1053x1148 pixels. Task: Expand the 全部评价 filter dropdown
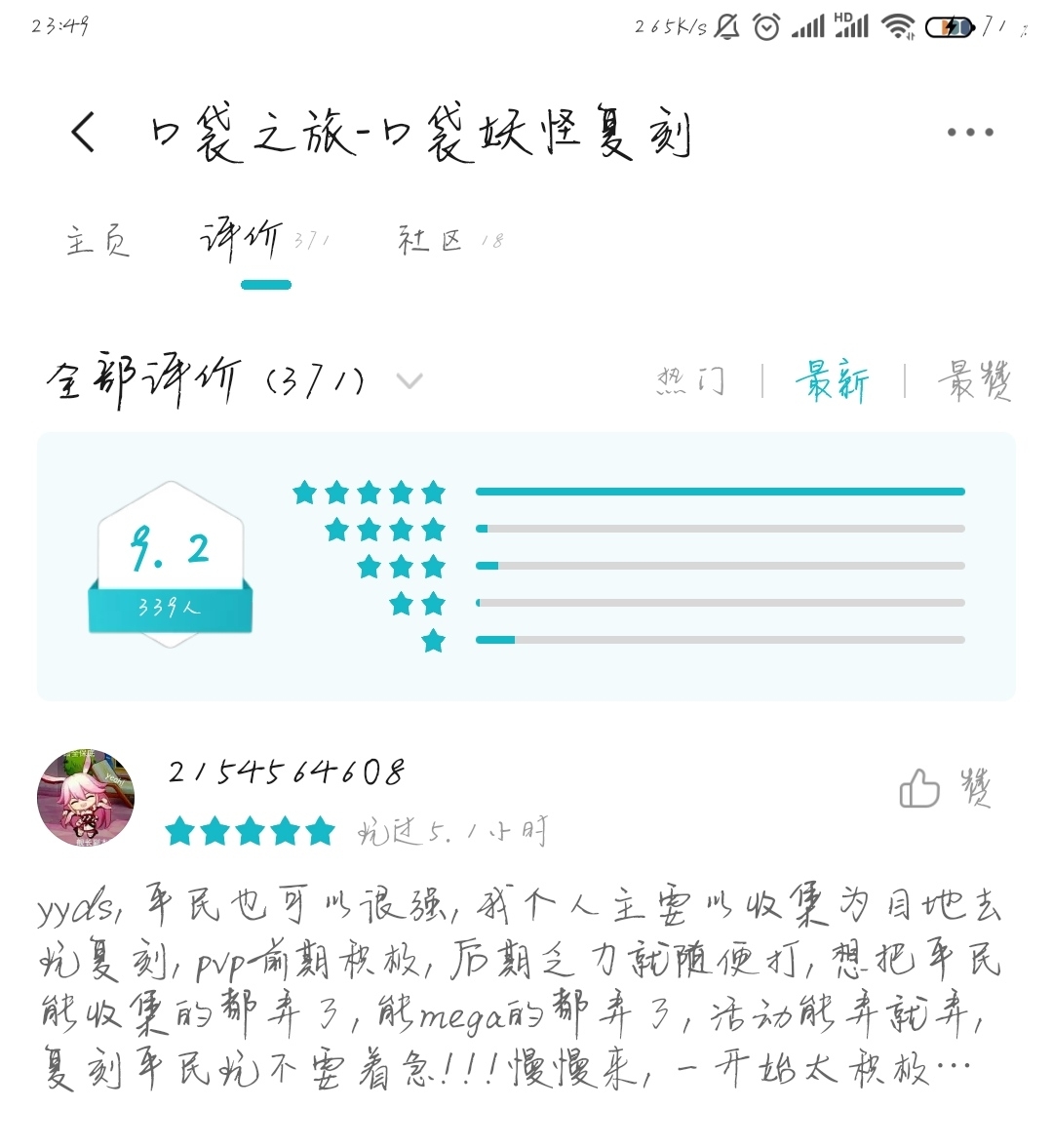click(409, 380)
